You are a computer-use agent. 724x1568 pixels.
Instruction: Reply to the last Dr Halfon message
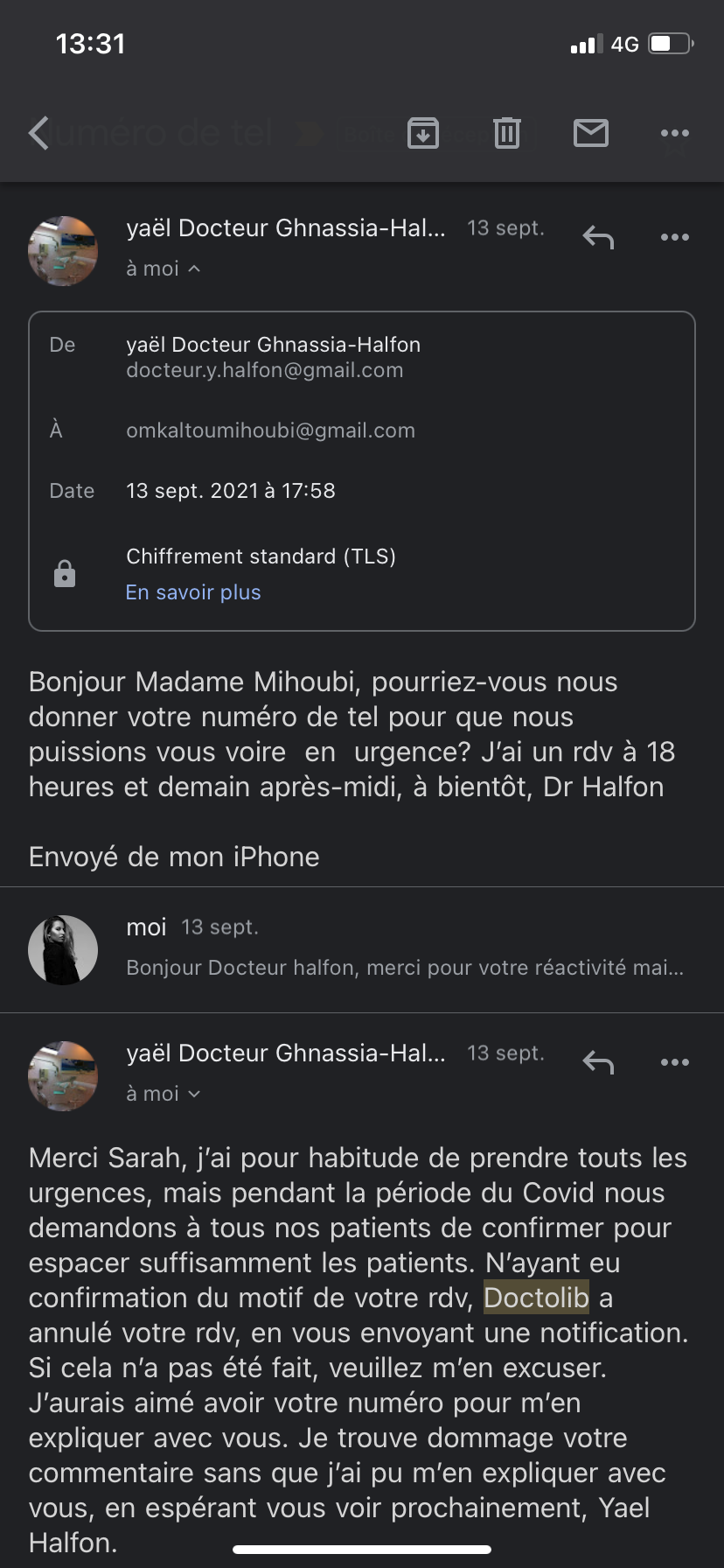pyautogui.click(x=598, y=1062)
